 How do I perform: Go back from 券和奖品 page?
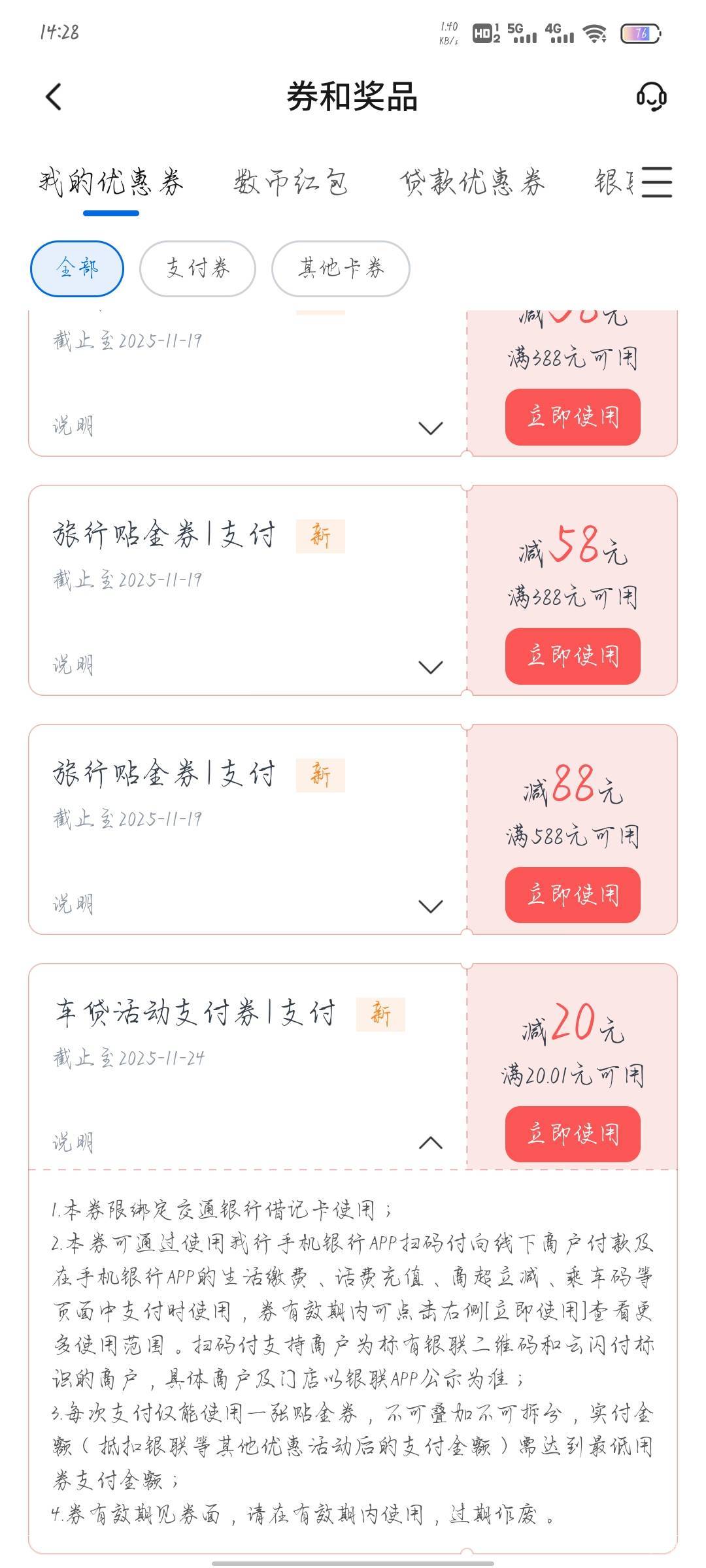[x=54, y=97]
